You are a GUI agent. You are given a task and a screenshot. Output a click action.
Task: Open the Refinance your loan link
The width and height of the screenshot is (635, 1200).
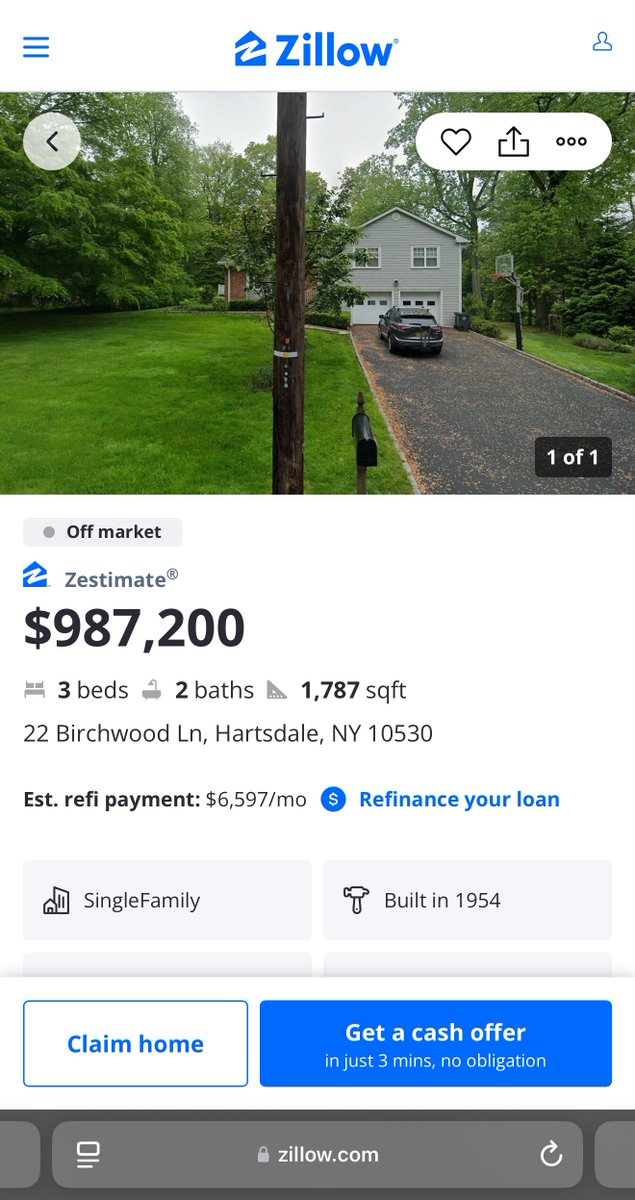(x=459, y=799)
